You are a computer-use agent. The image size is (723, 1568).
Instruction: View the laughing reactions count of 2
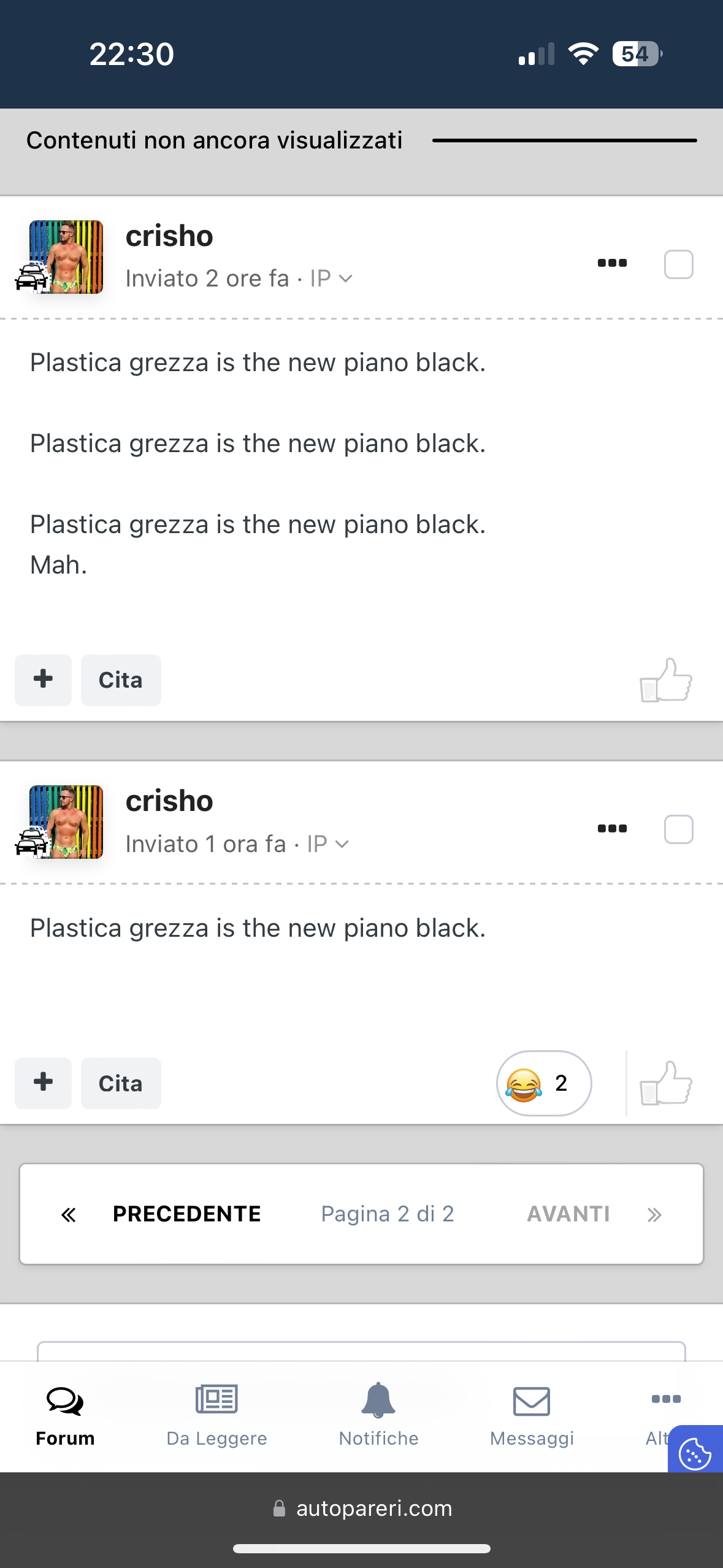click(544, 1083)
